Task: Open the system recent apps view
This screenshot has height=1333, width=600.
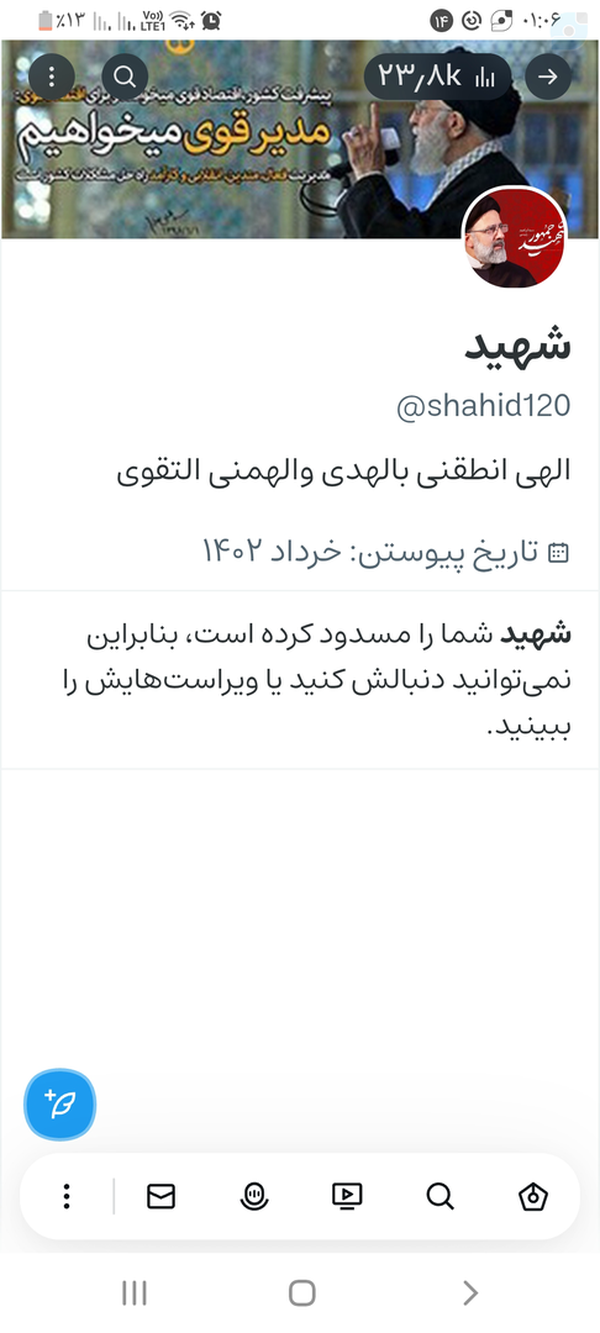Action: pyautogui.click(x=134, y=1293)
